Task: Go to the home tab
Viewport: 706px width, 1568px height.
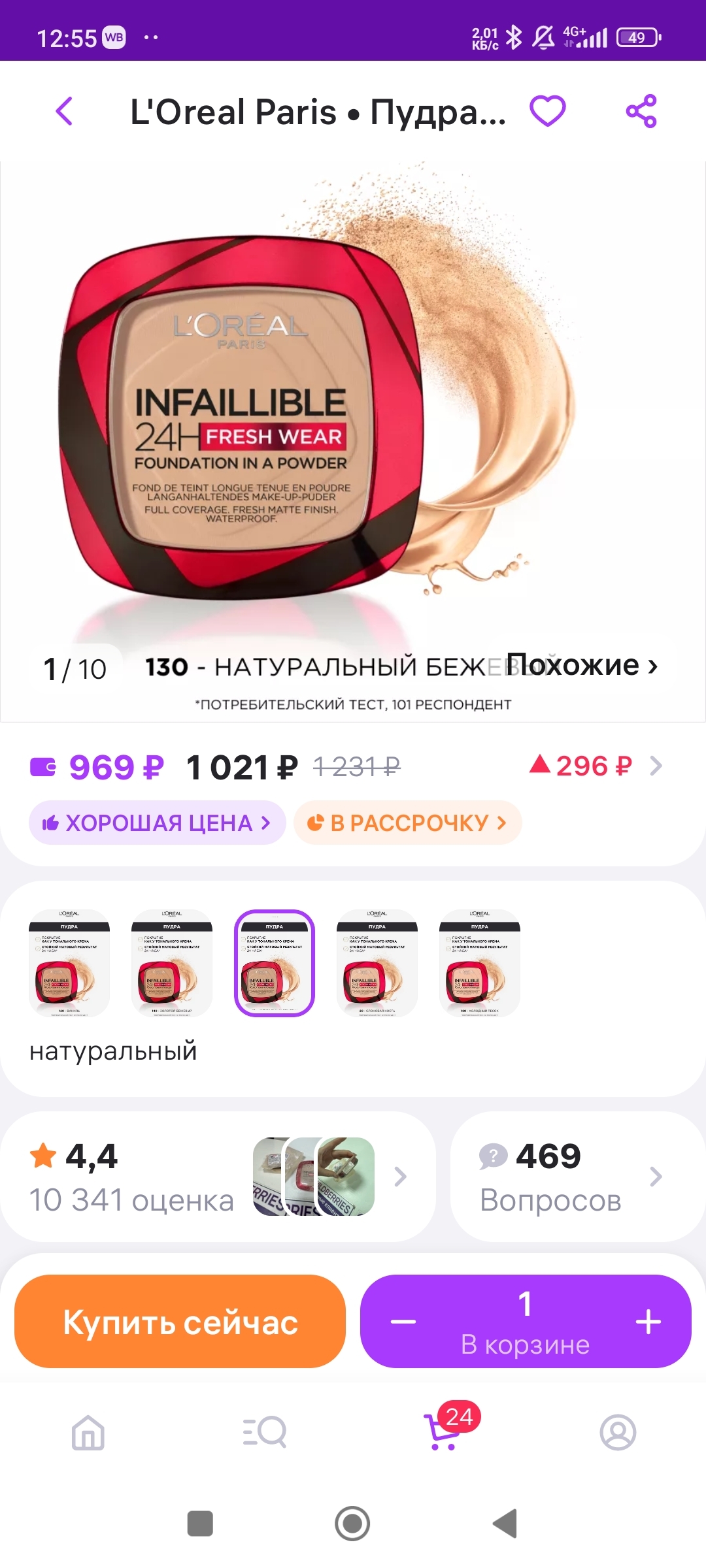Action: (x=88, y=1432)
